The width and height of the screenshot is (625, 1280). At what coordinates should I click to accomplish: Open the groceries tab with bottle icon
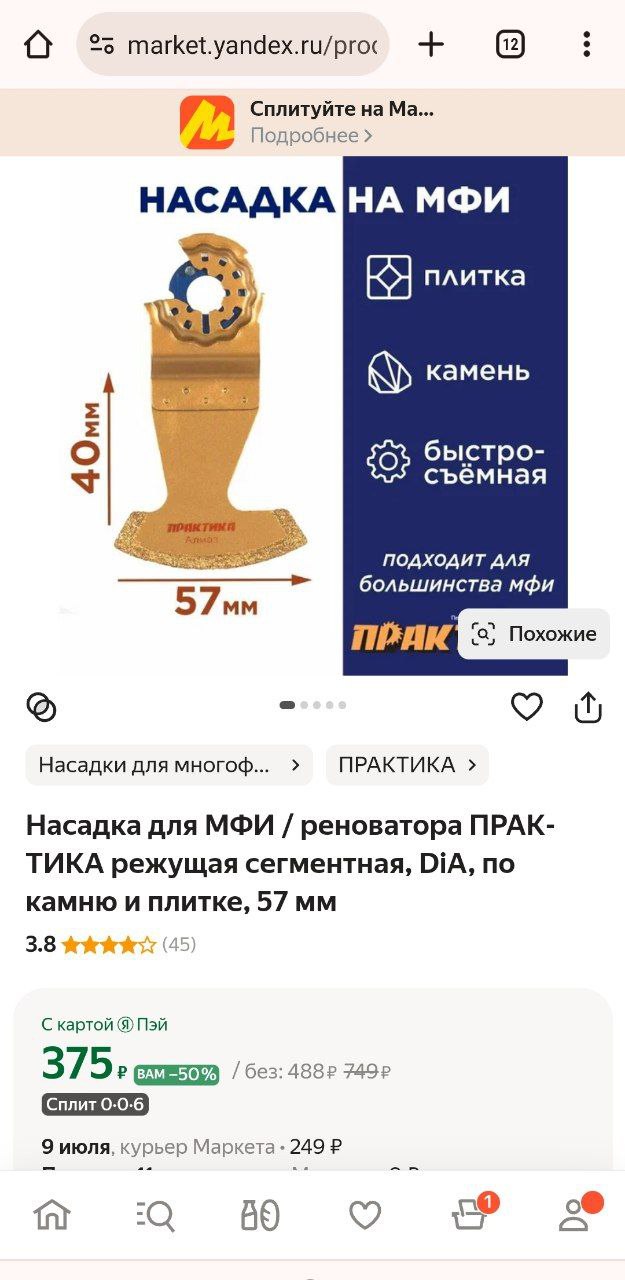(260, 1215)
